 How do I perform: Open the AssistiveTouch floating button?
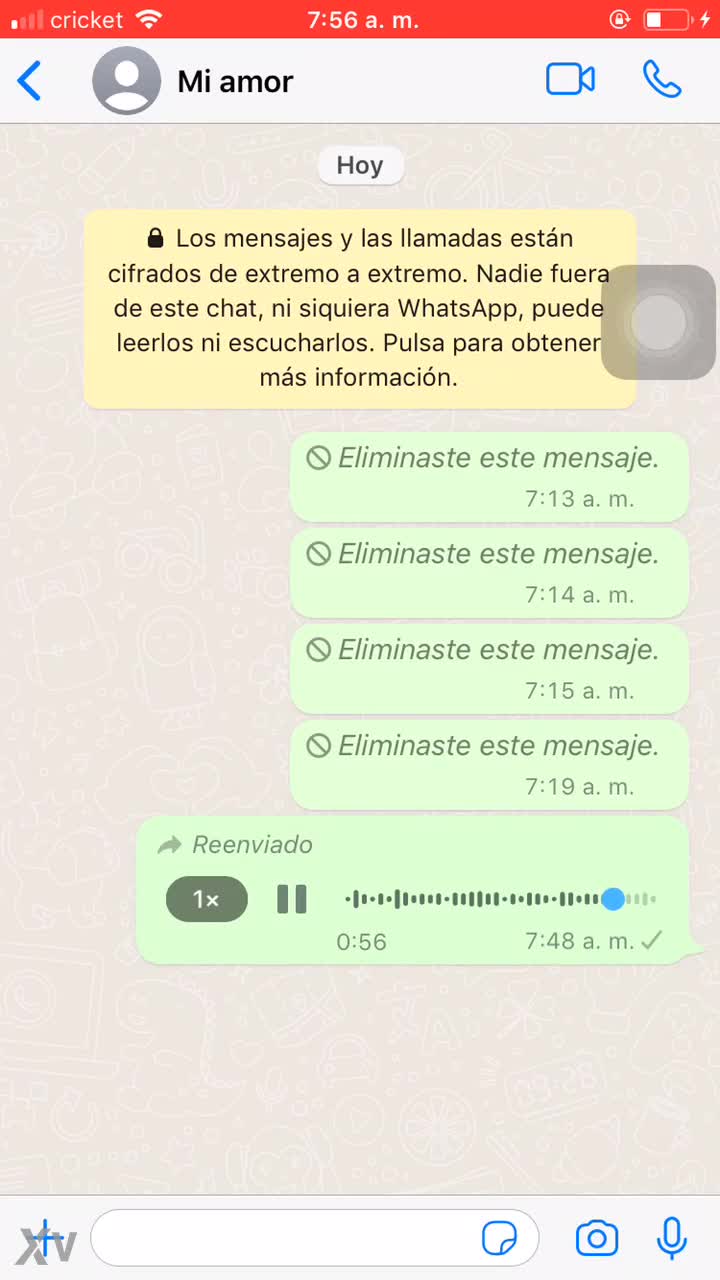658,322
